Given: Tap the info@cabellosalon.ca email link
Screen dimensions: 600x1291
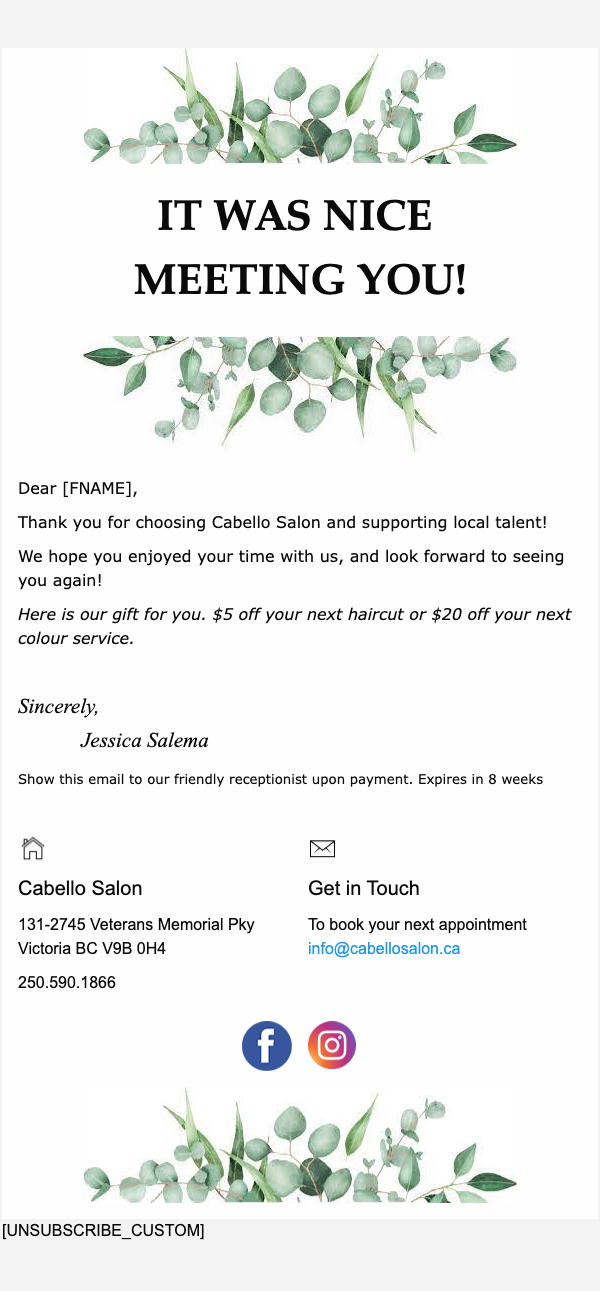Looking at the screenshot, I should [x=384, y=948].
